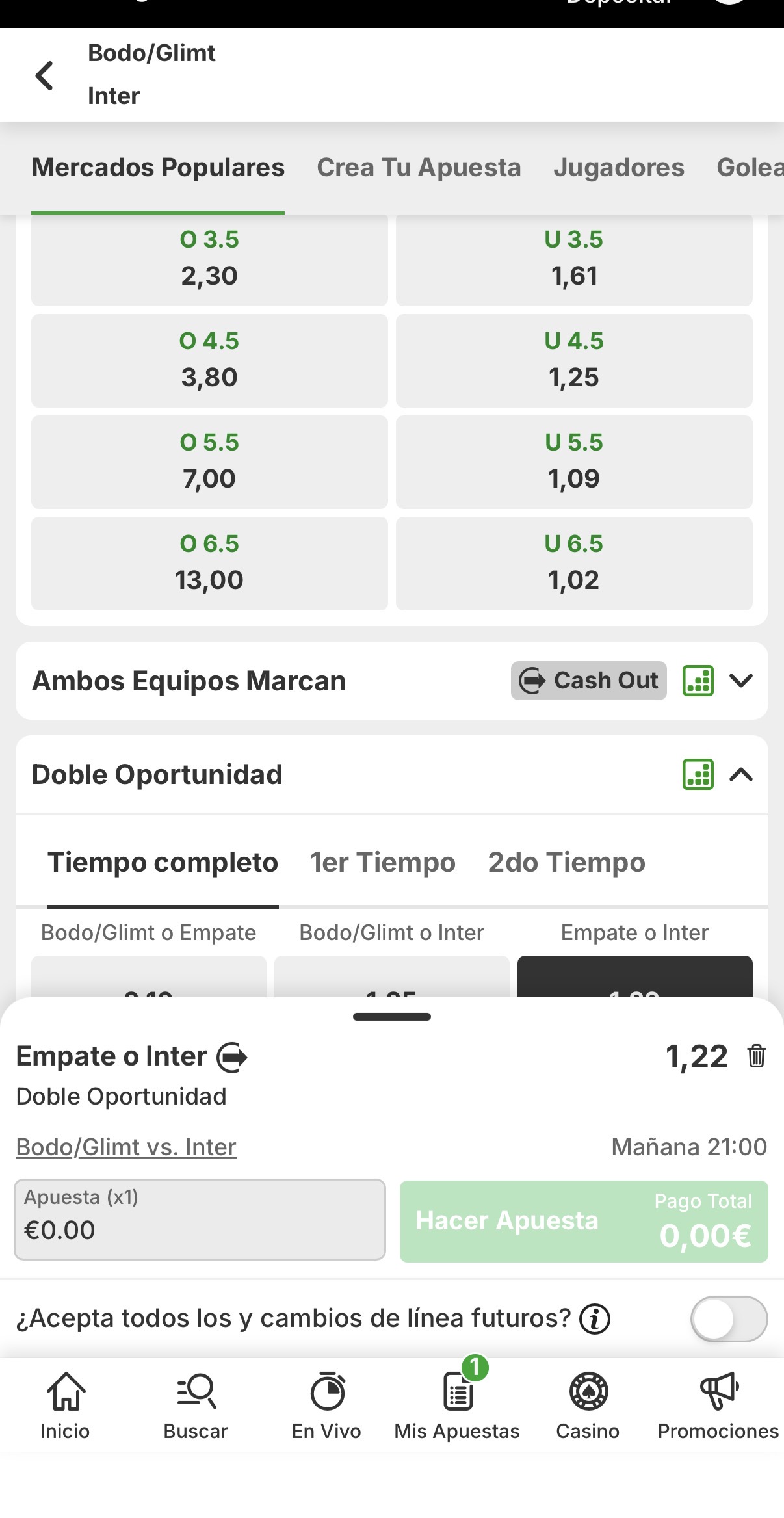Open the statistics icon for Doble Oportunidad
The width and height of the screenshot is (784, 1518).
click(x=698, y=774)
